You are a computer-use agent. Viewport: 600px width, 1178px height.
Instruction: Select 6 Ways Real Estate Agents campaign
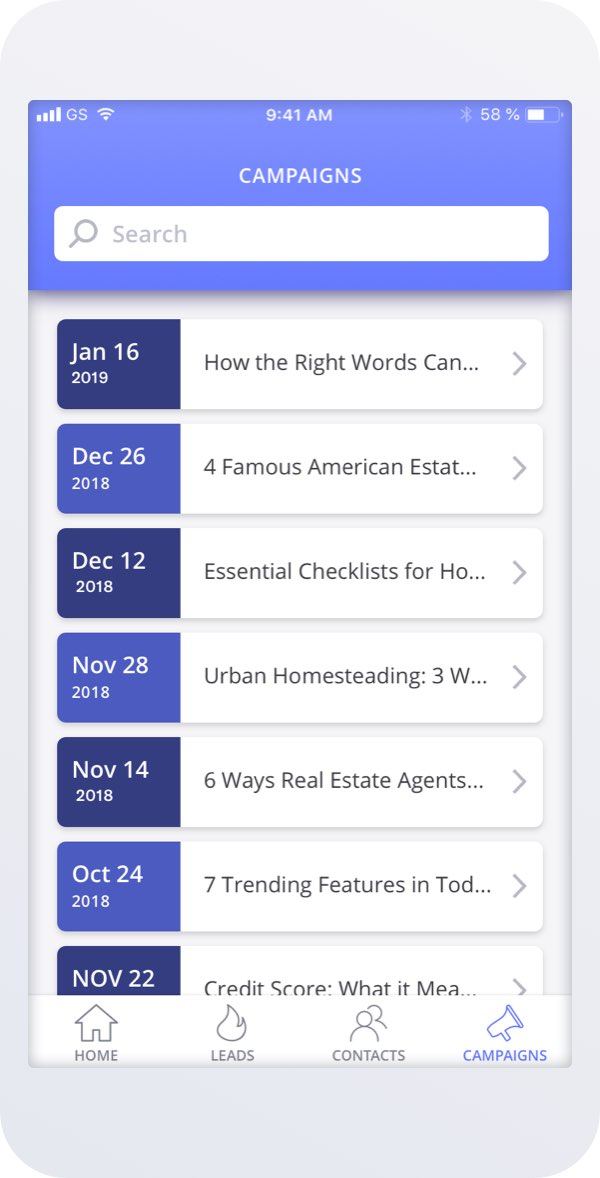pyautogui.click(x=300, y=782)
